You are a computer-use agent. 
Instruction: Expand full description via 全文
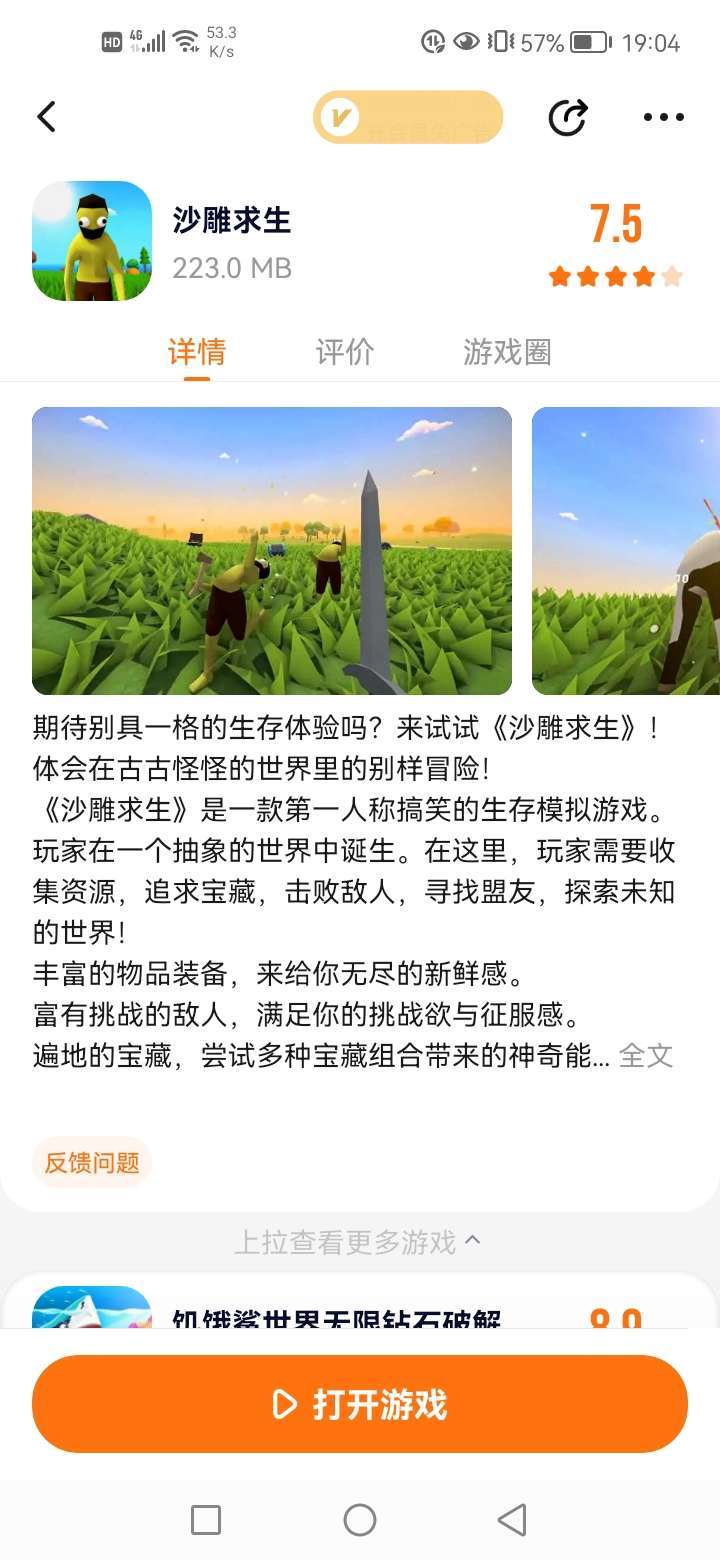pyautogui.click(x=646, y=1055)
